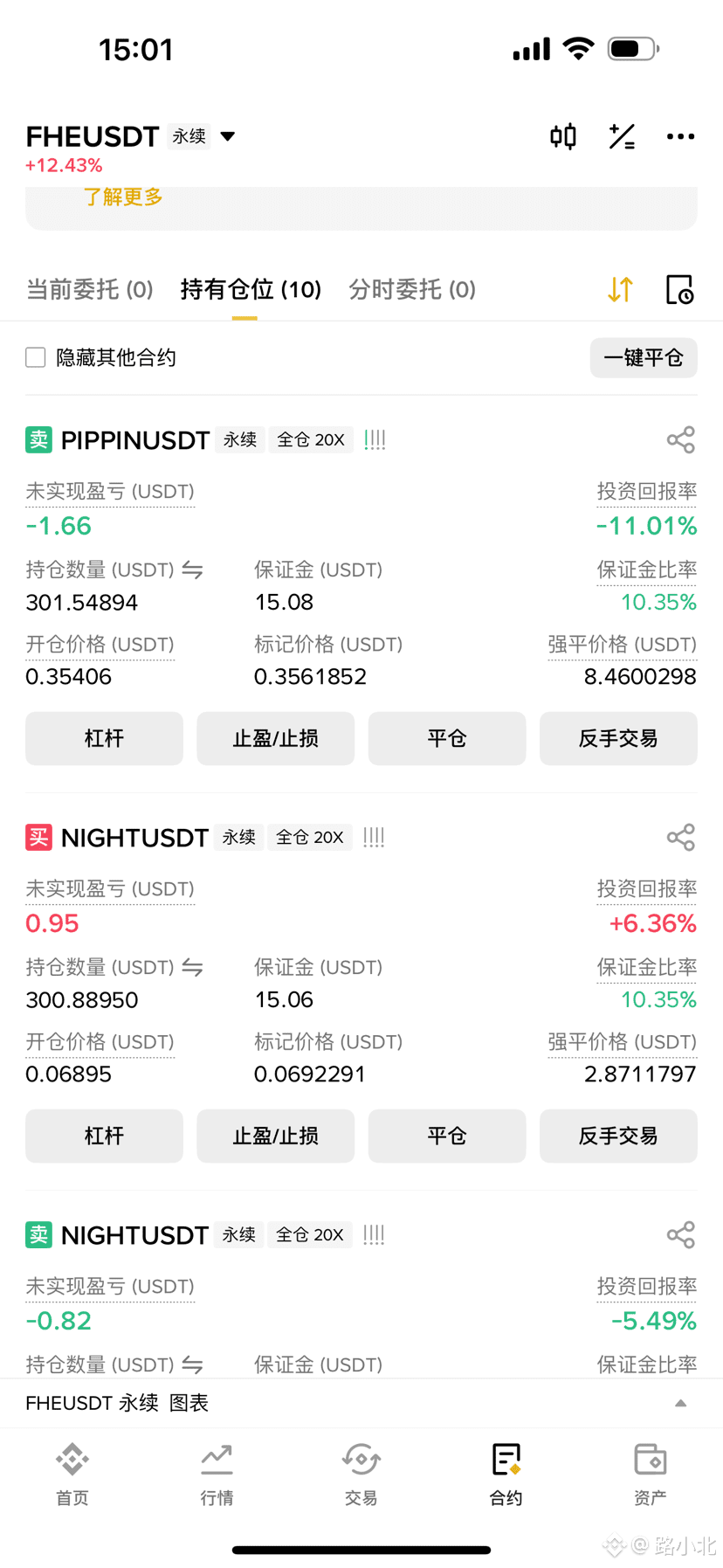Set 止盈/止损 for the PIPPINUSDT position
723x1568 pixels.
point(276,738)
